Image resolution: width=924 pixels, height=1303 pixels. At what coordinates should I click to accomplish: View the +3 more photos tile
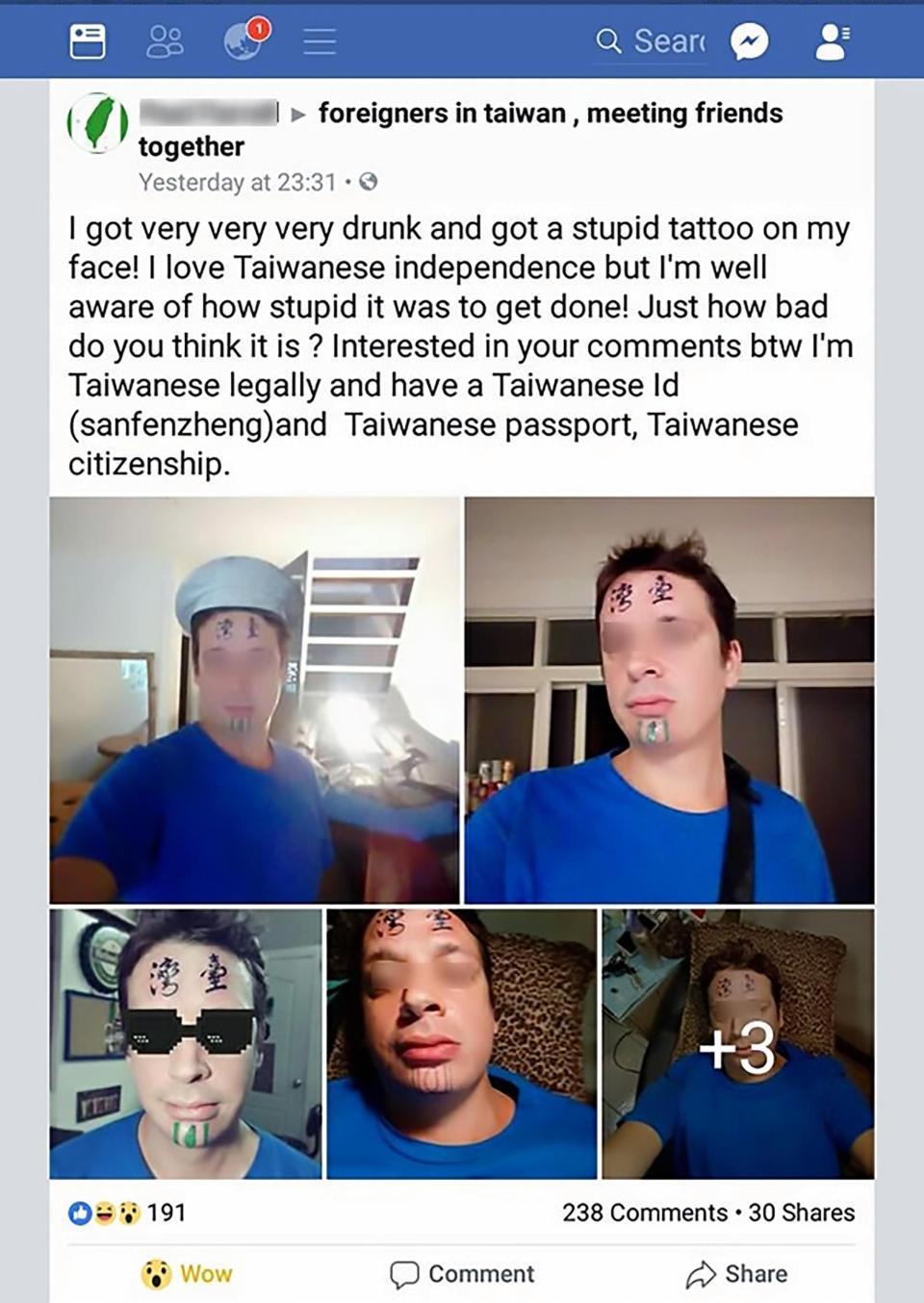pos(738,1043)
